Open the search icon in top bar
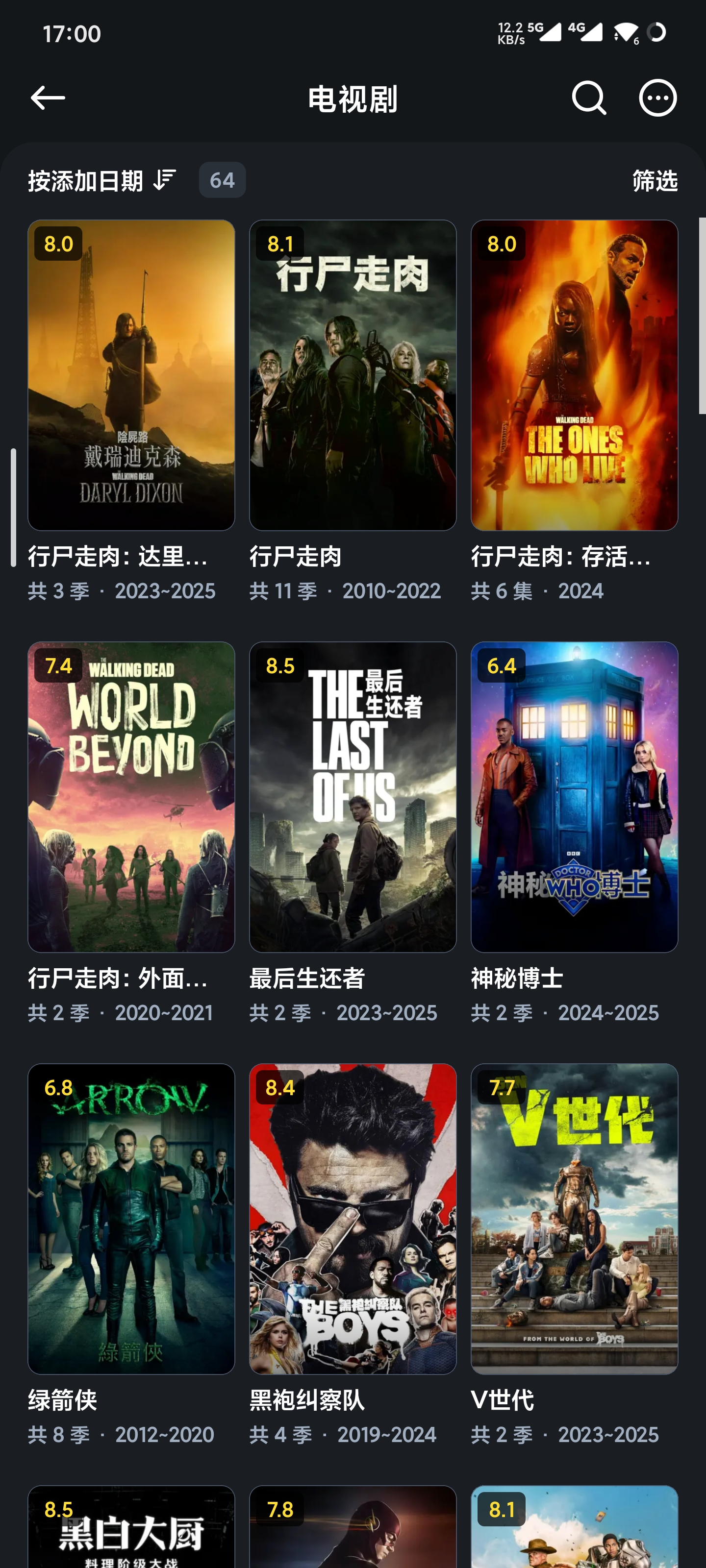 point(588,98)
